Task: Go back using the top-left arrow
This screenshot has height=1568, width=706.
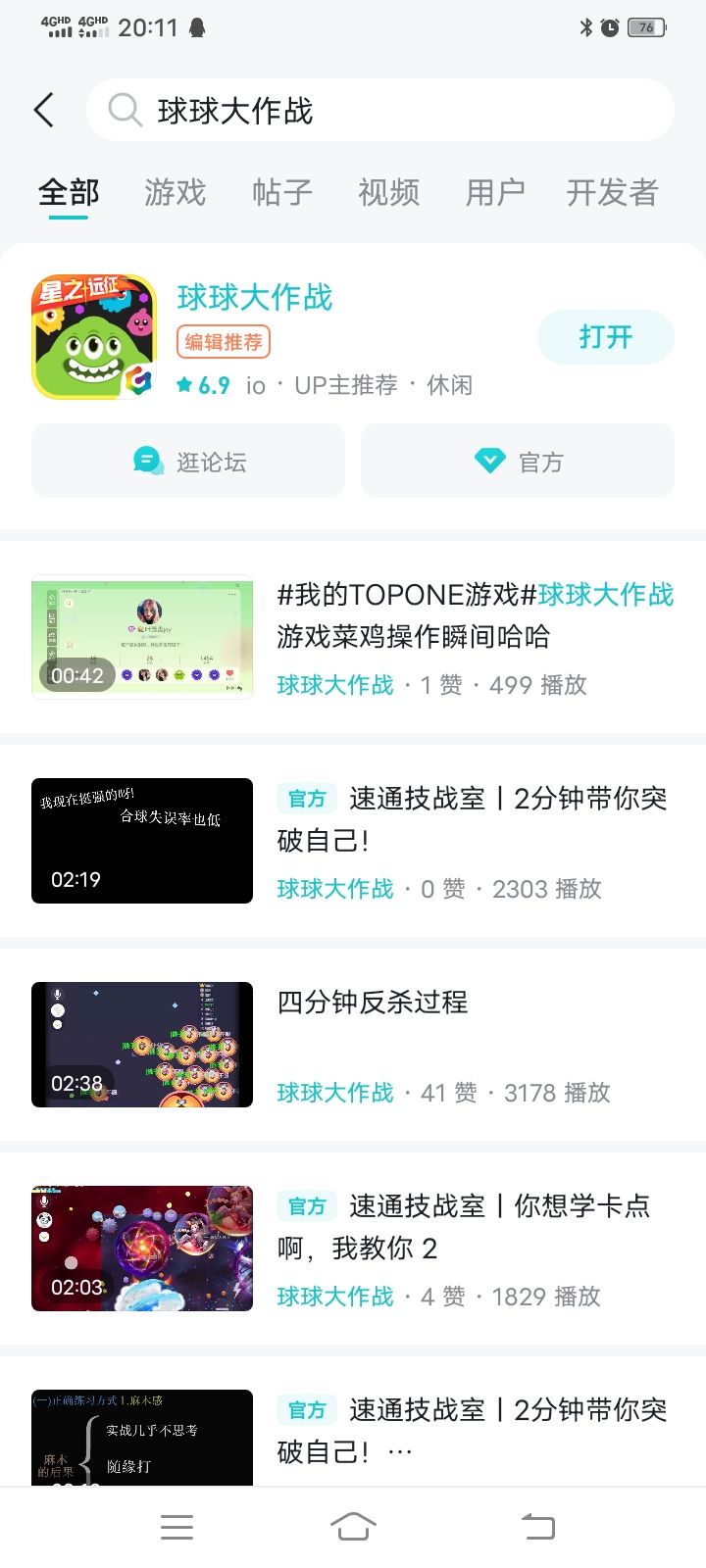Action: [44, 110]
